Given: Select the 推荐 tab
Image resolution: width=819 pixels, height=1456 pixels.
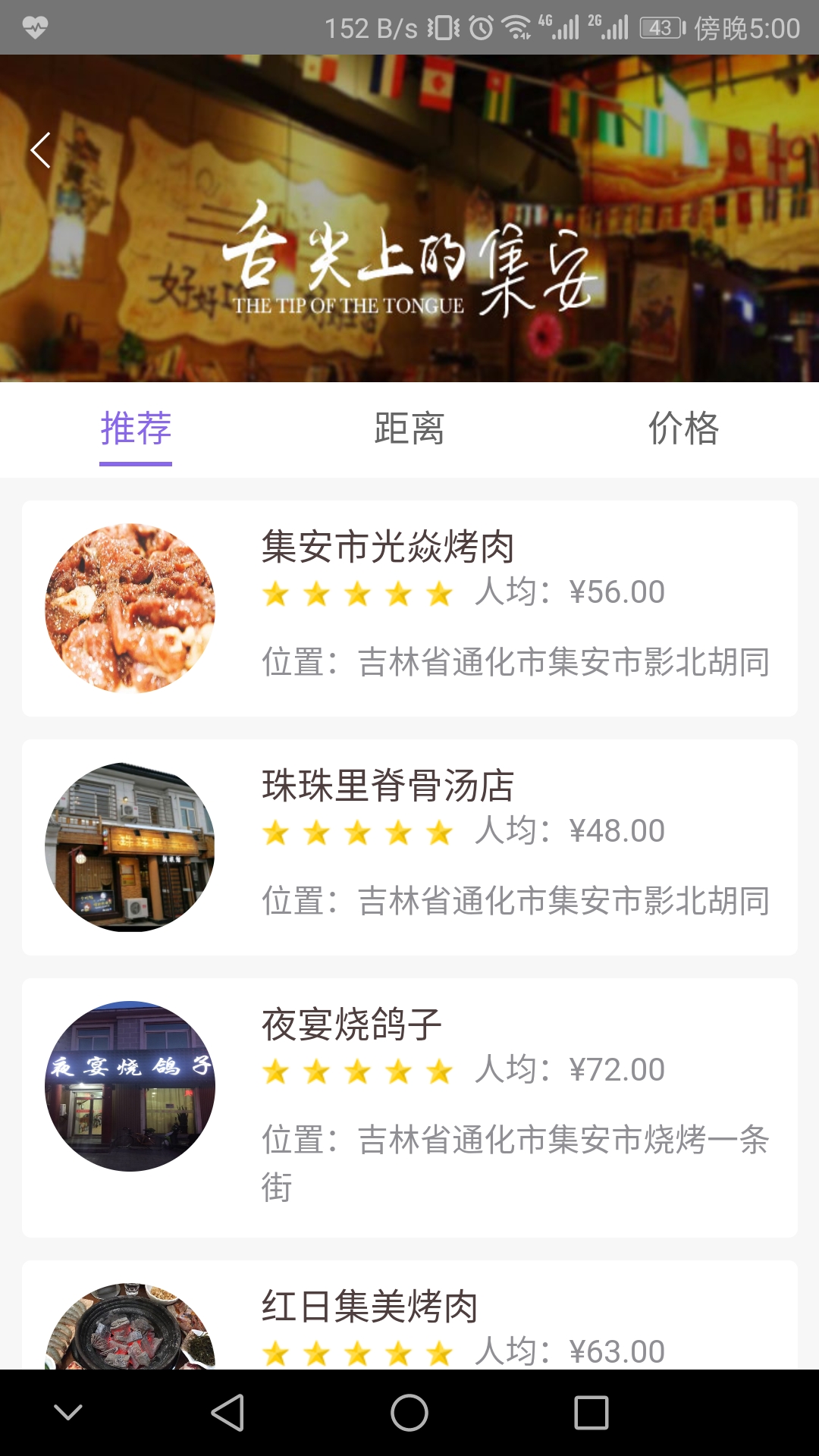Looking at the screenshot, I should (136, 428).
